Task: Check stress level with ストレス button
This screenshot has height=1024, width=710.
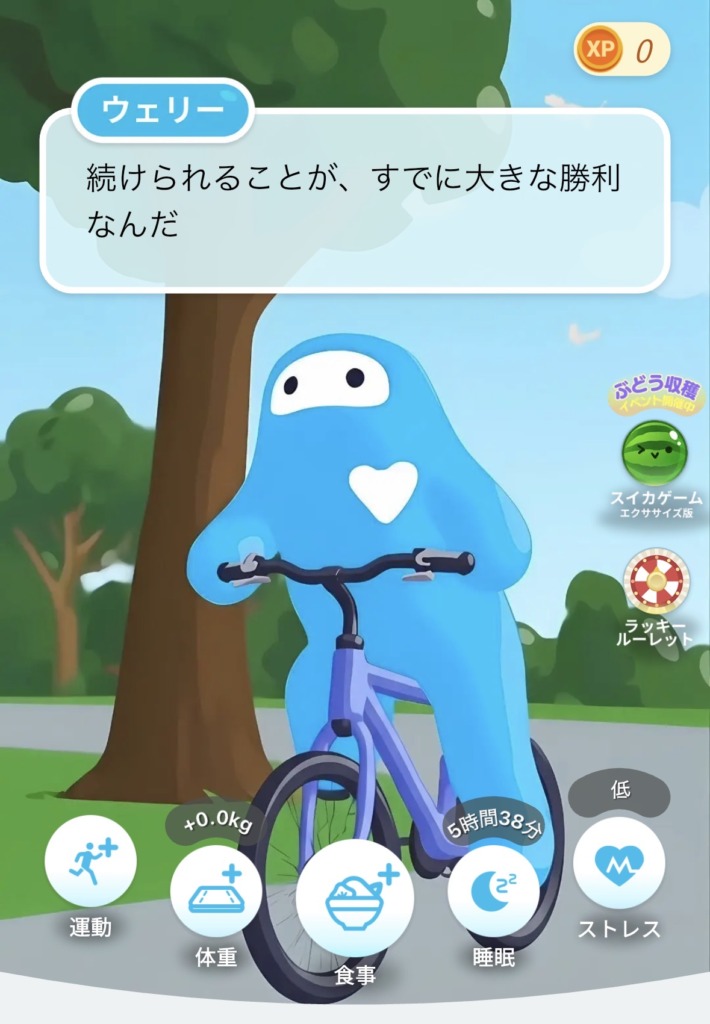Action: tap(618, 863)
